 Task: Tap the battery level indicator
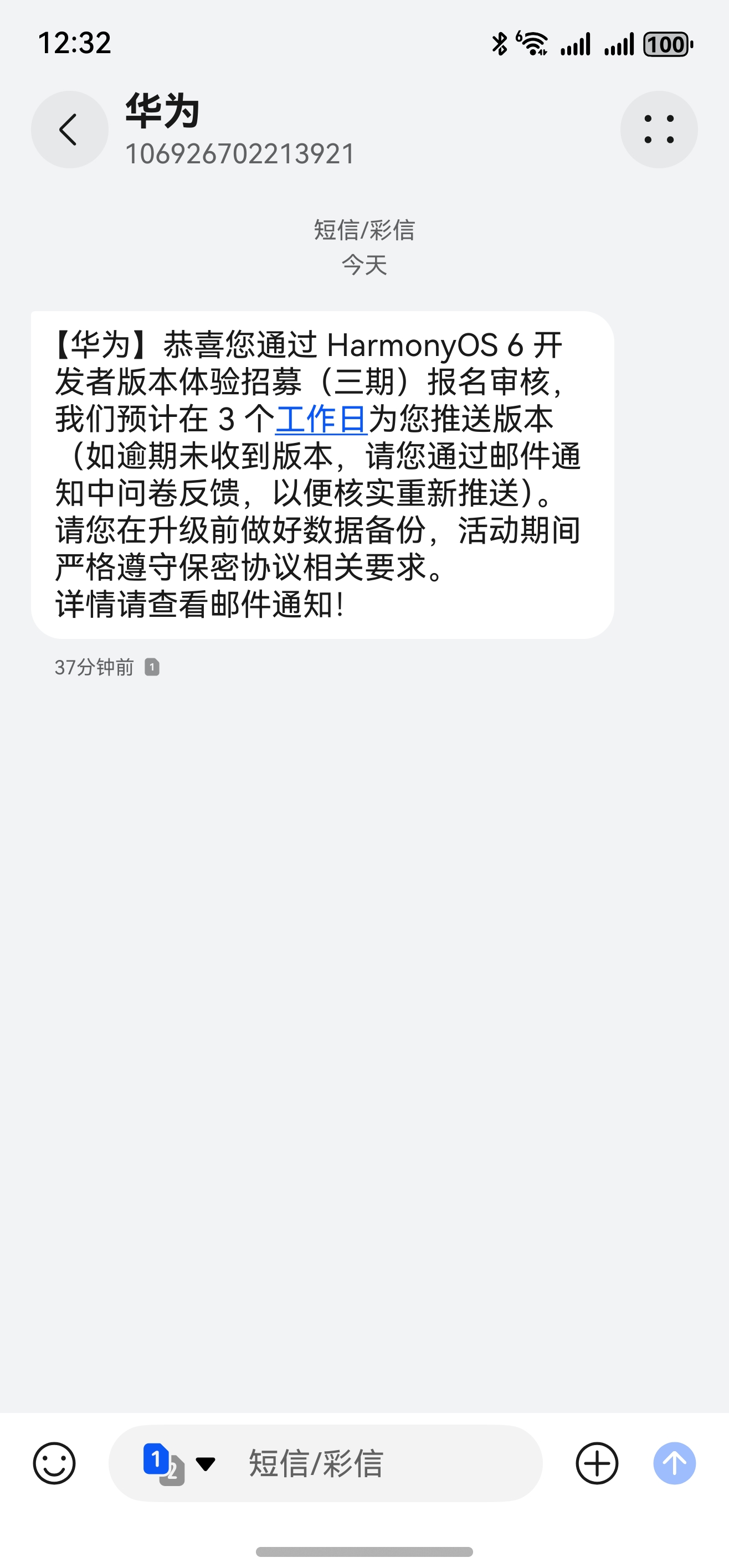point(667,44)
